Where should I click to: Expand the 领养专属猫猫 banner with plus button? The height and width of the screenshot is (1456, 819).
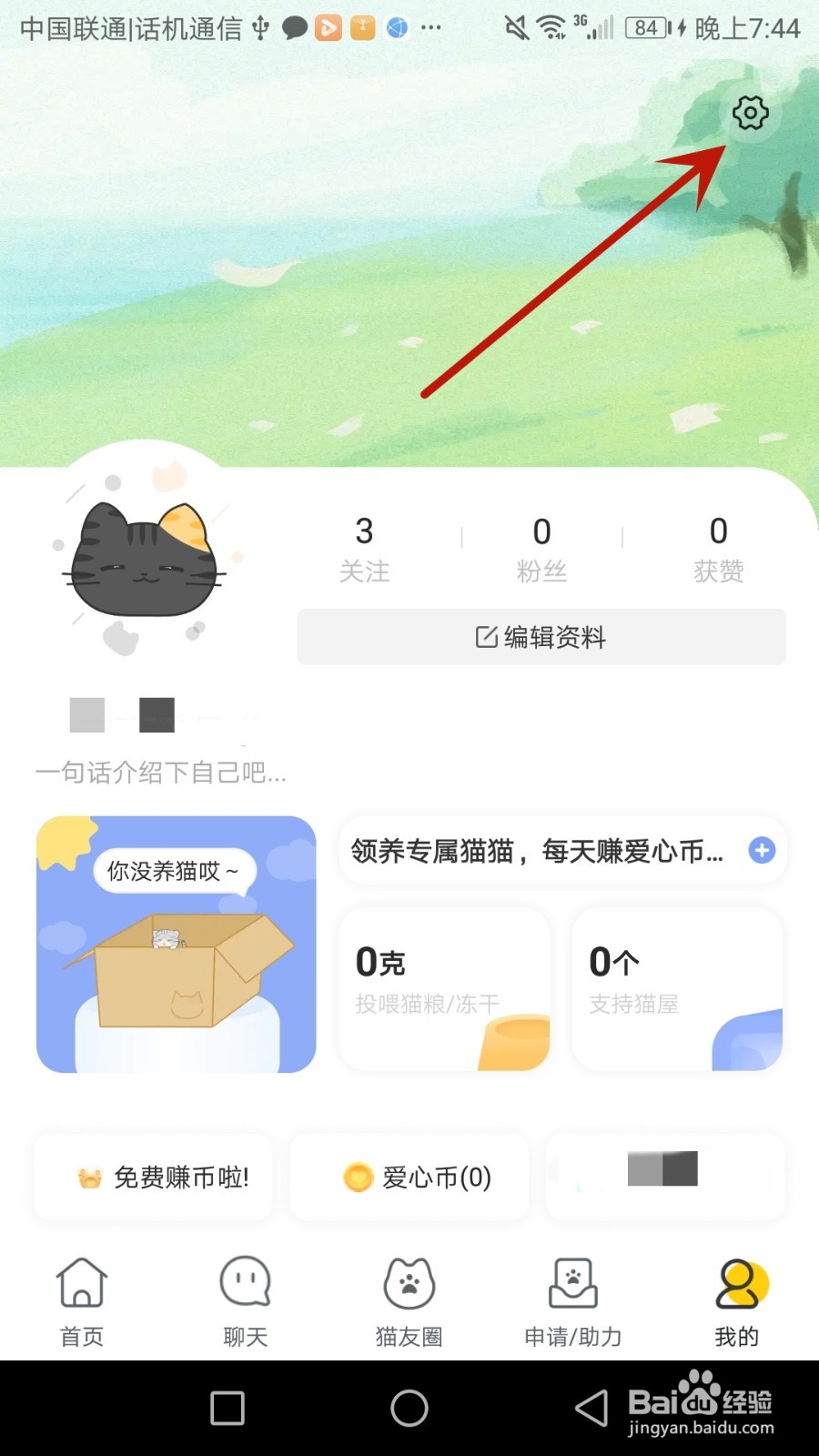click(x=760, y=851)
